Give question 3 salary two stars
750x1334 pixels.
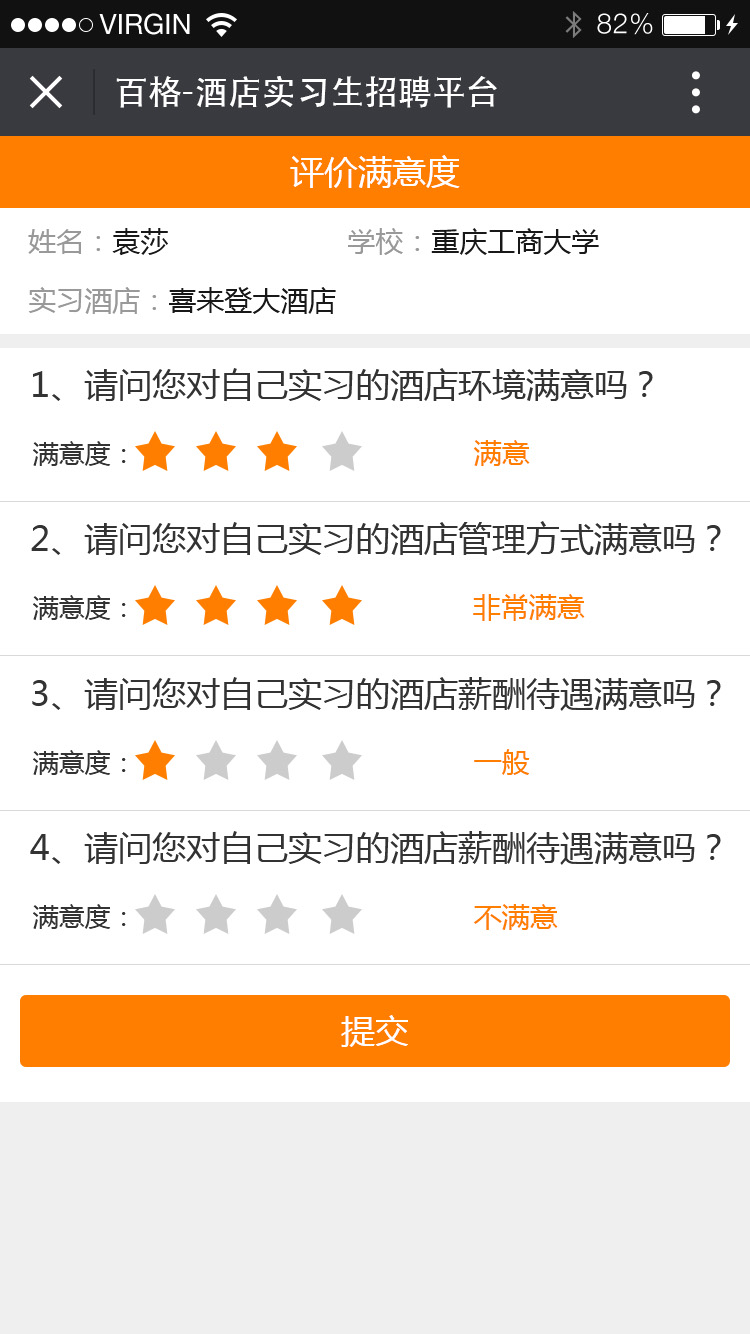216,761
